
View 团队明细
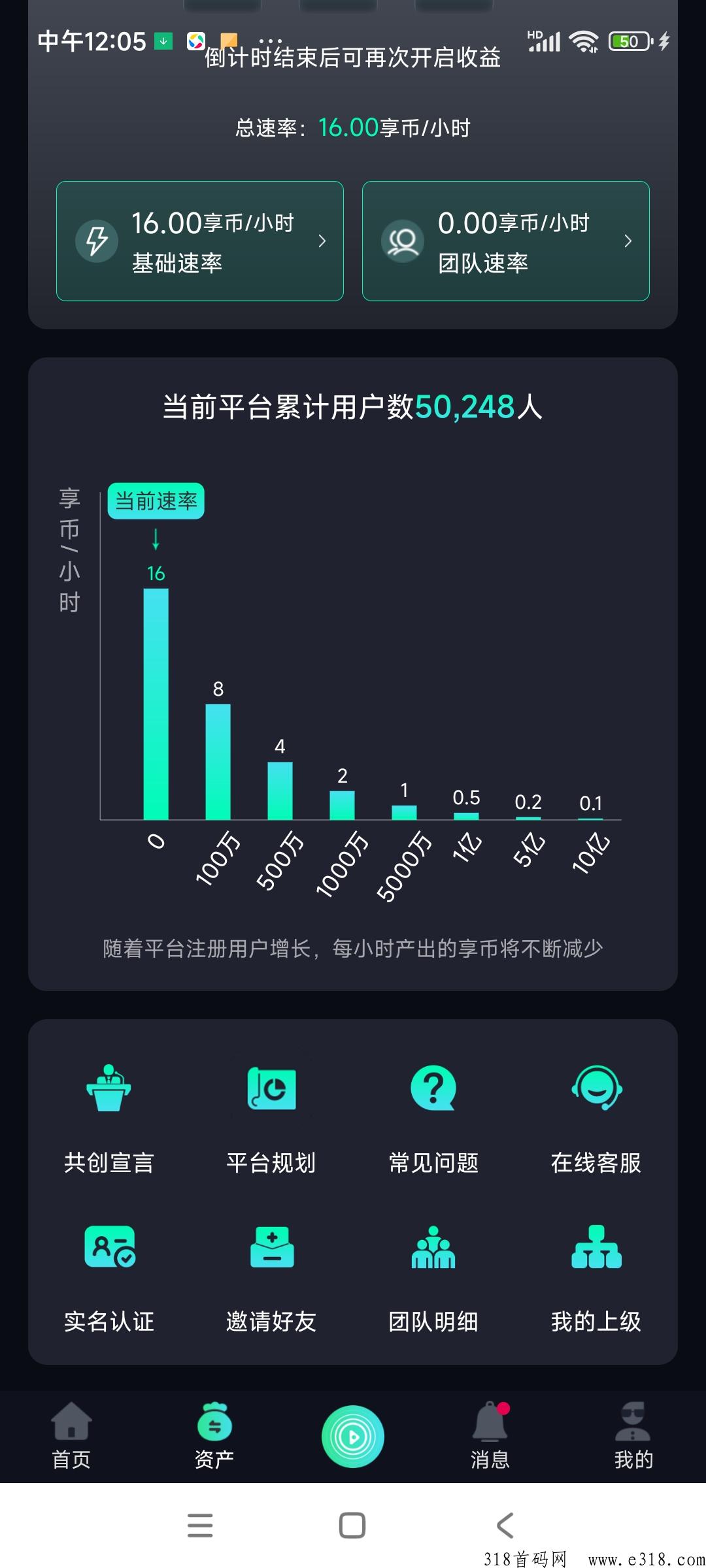tap(433, 1276)
